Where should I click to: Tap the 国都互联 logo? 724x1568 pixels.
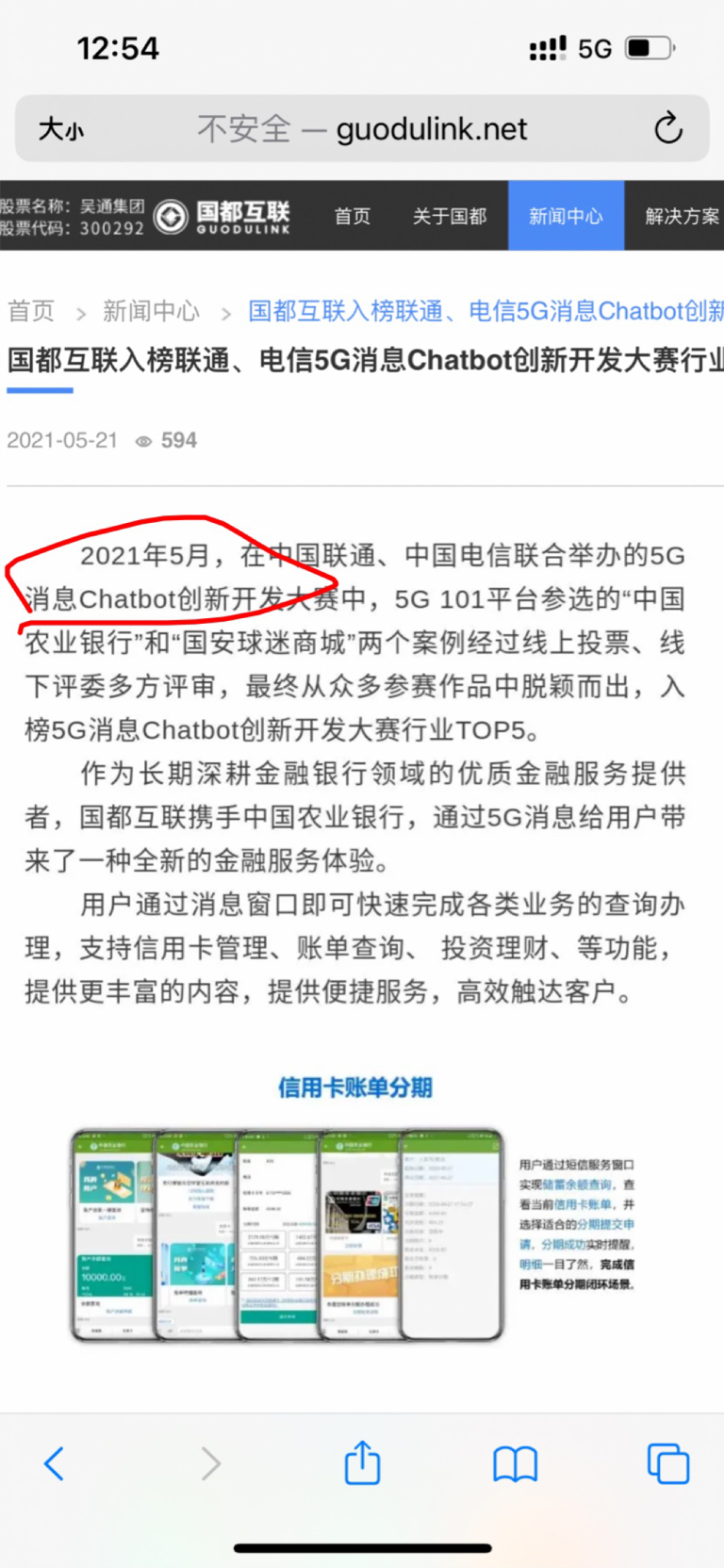tap(222, 217)
